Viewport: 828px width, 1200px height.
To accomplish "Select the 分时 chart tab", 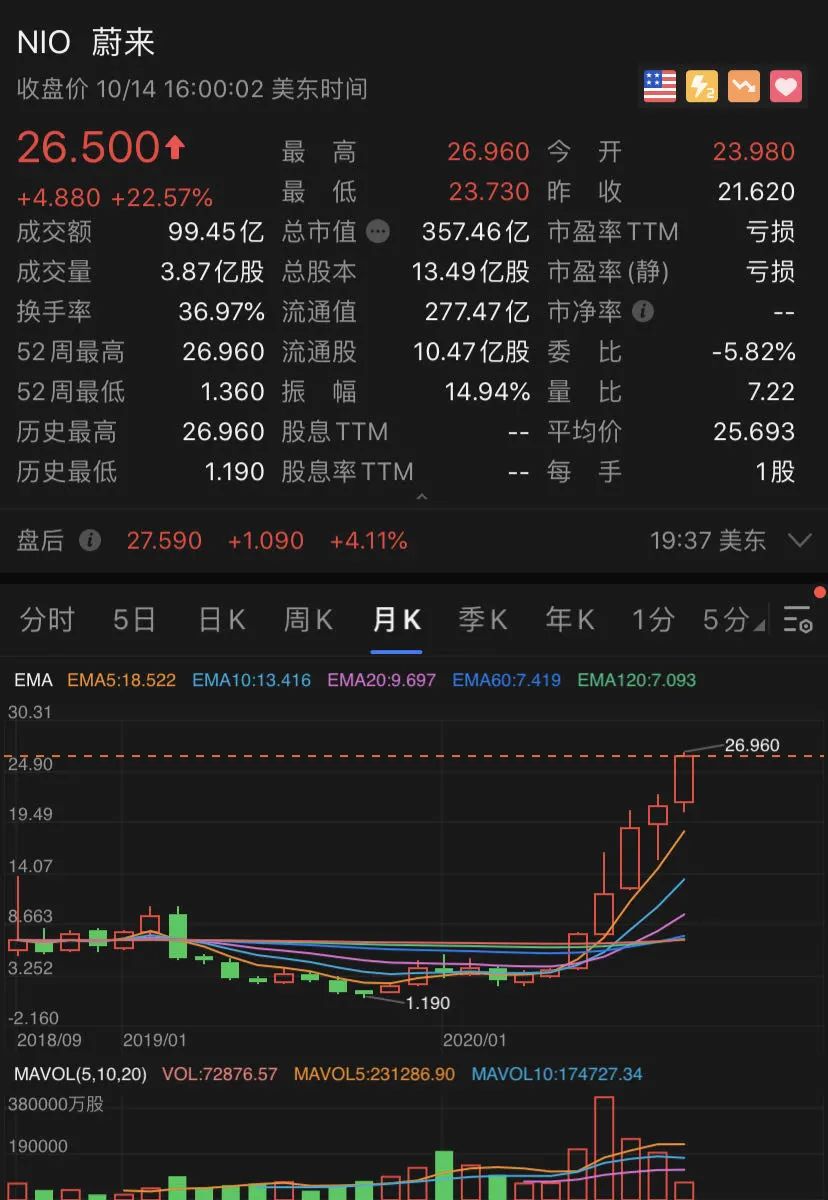I will pyautogui.click(x=45, y=620).
